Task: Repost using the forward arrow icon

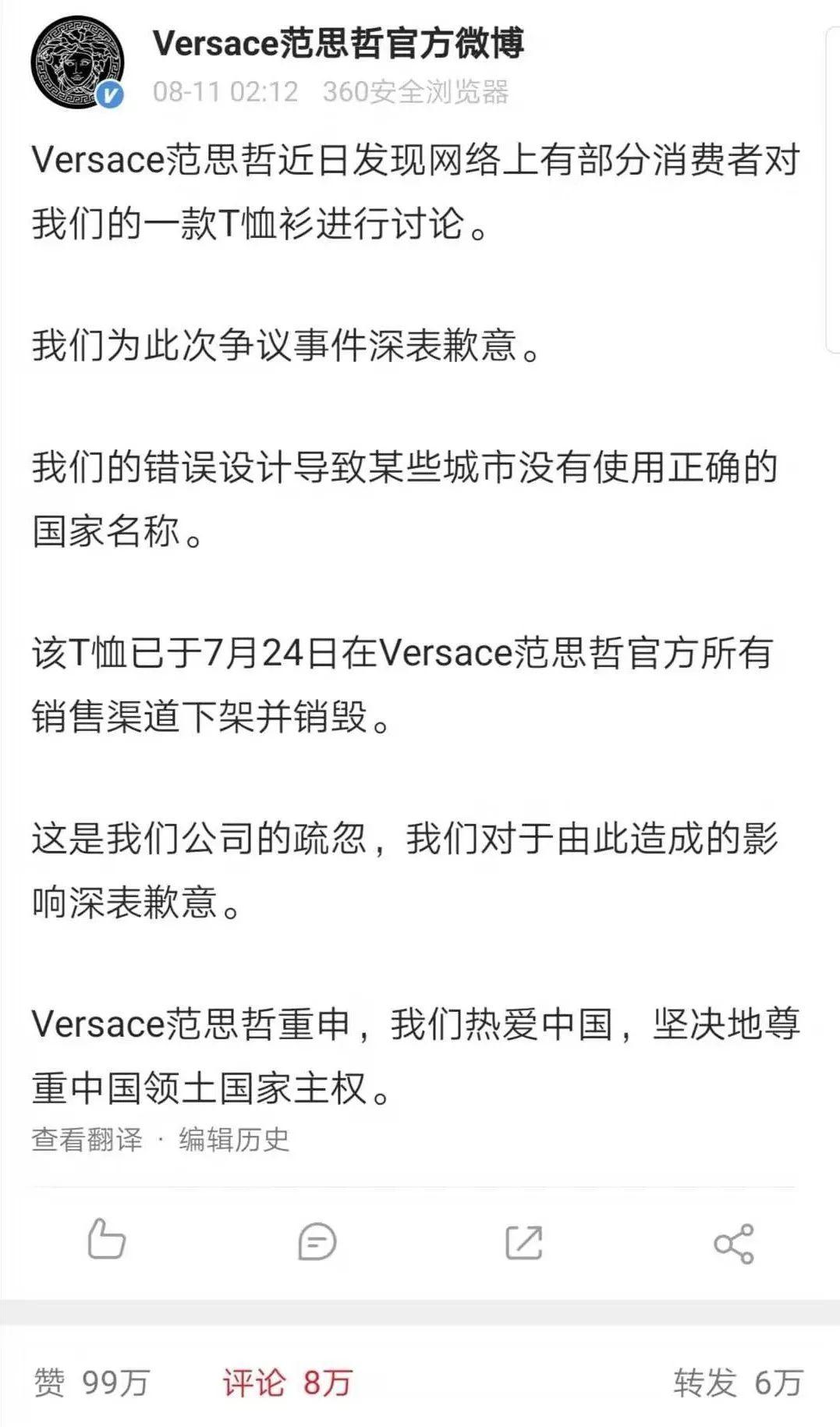Action: [523, 1241]
